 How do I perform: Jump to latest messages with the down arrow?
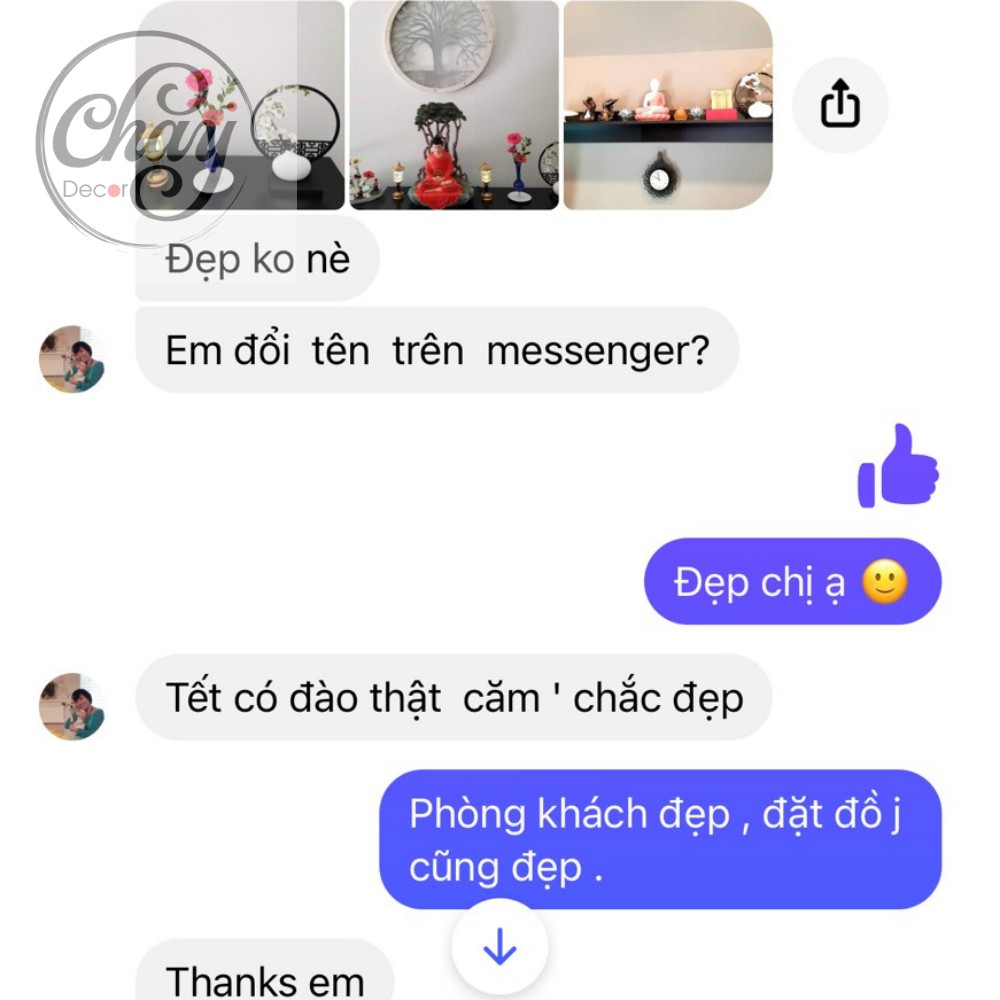click(499, 947)
